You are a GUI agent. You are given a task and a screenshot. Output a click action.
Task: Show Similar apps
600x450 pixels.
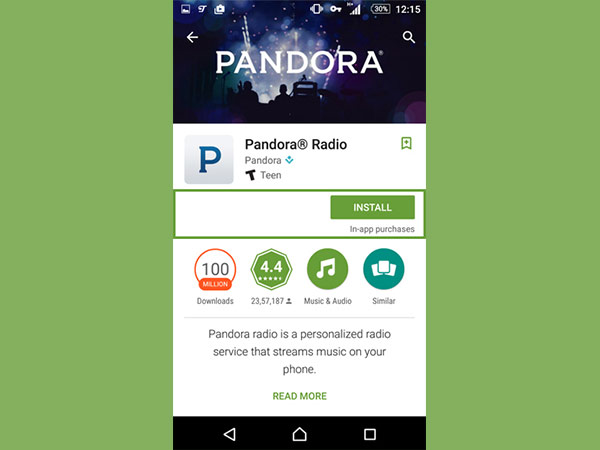point(383,269)
